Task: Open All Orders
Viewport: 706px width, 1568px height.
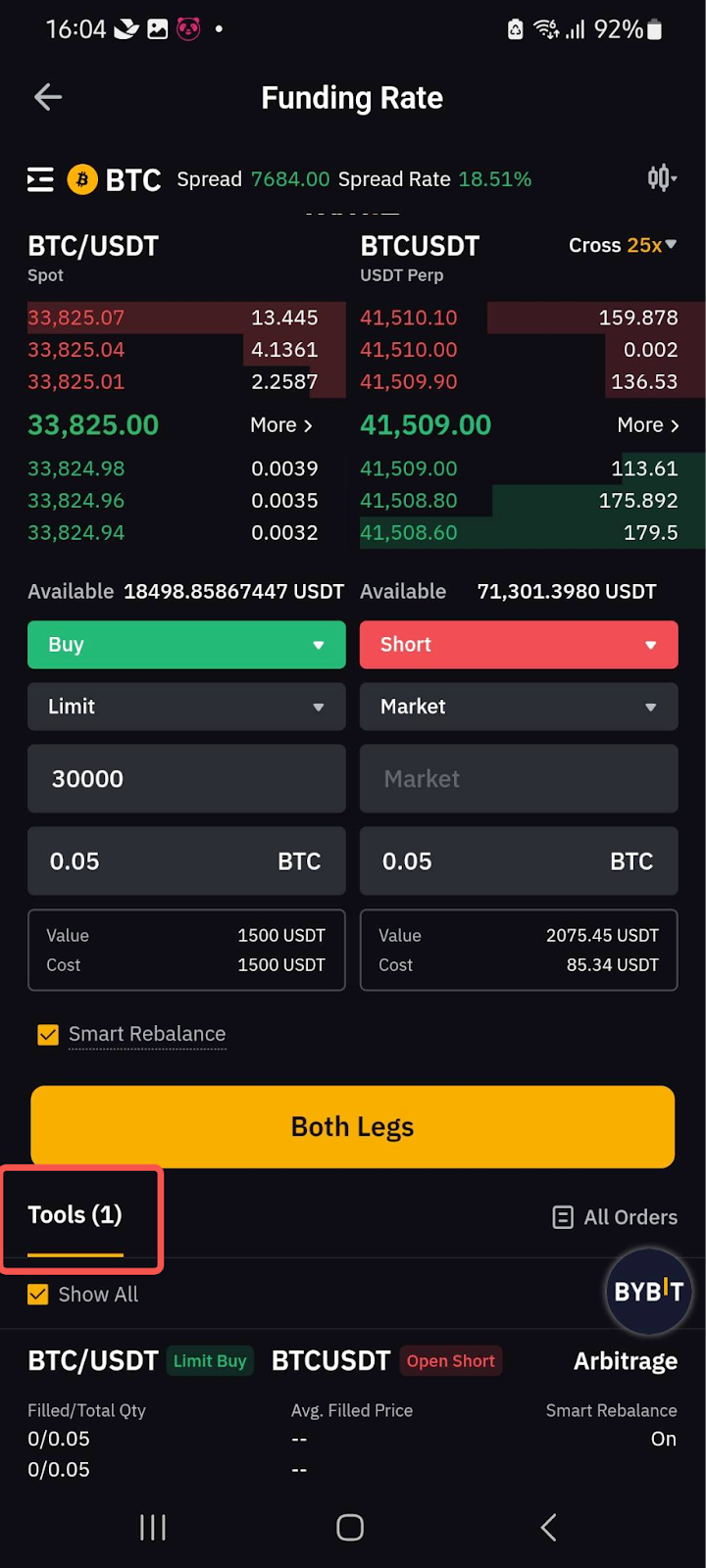Action: point(616,1217)
